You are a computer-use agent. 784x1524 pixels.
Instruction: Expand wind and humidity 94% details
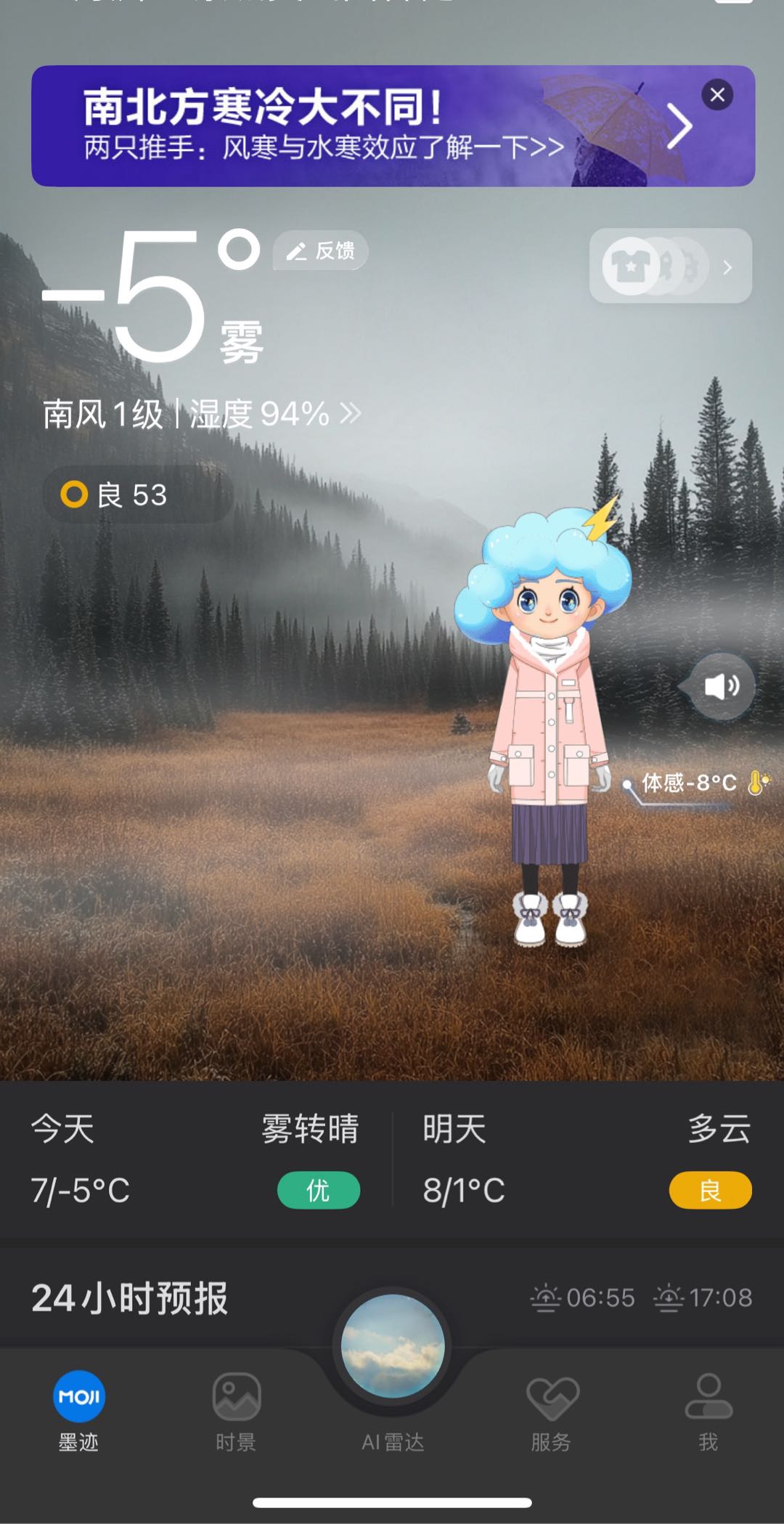tap(202, 415)
